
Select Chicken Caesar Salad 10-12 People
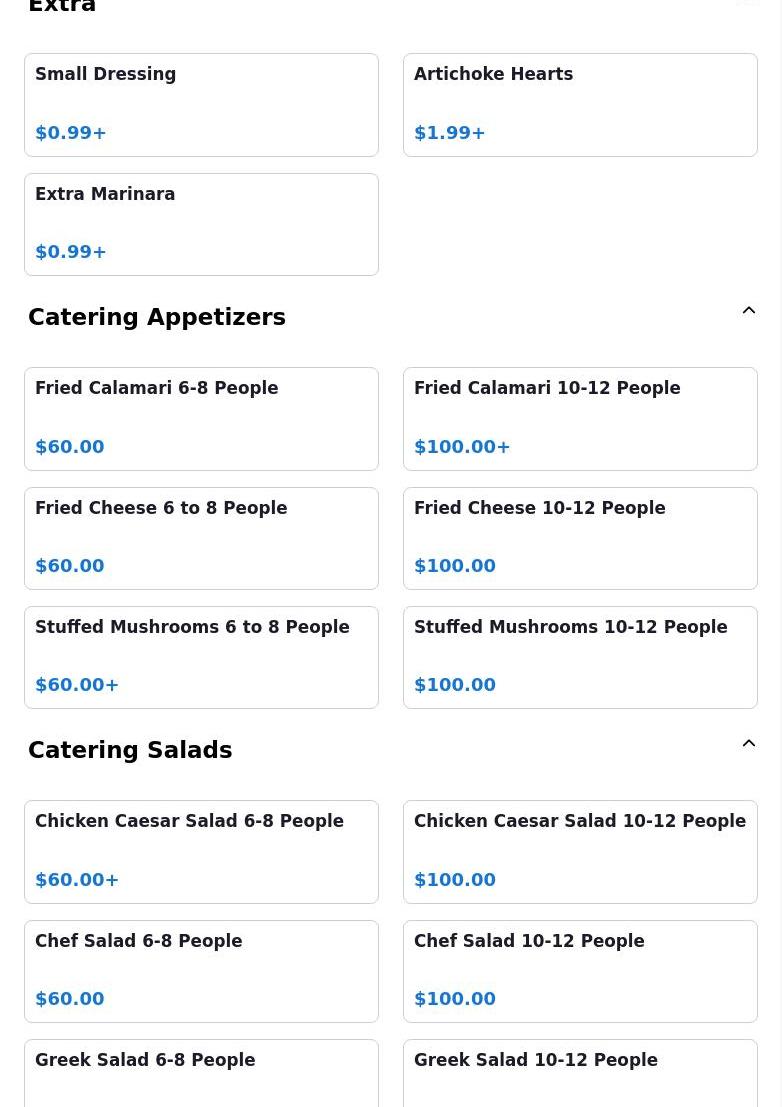(x=580, y=851)
